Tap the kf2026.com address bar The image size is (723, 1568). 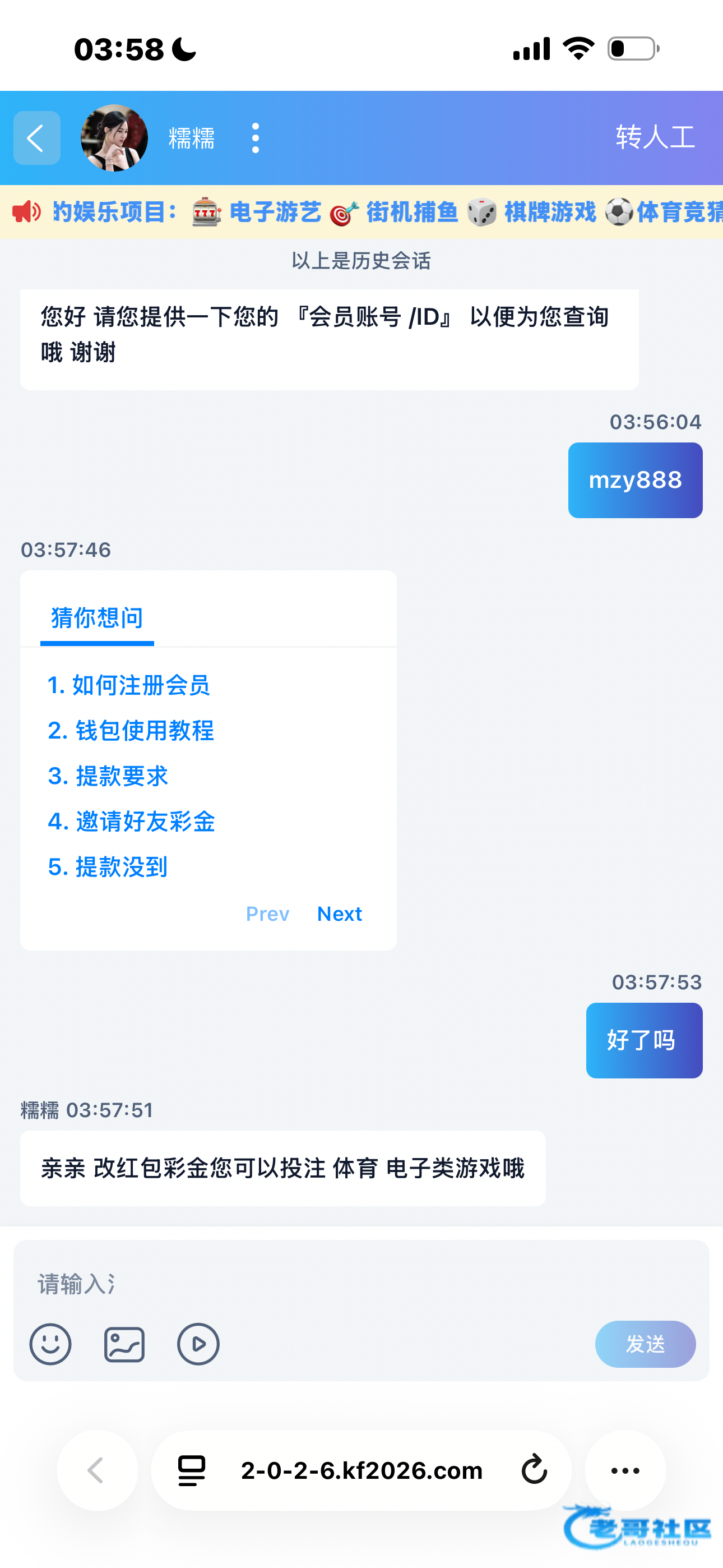click(361, 1470)
